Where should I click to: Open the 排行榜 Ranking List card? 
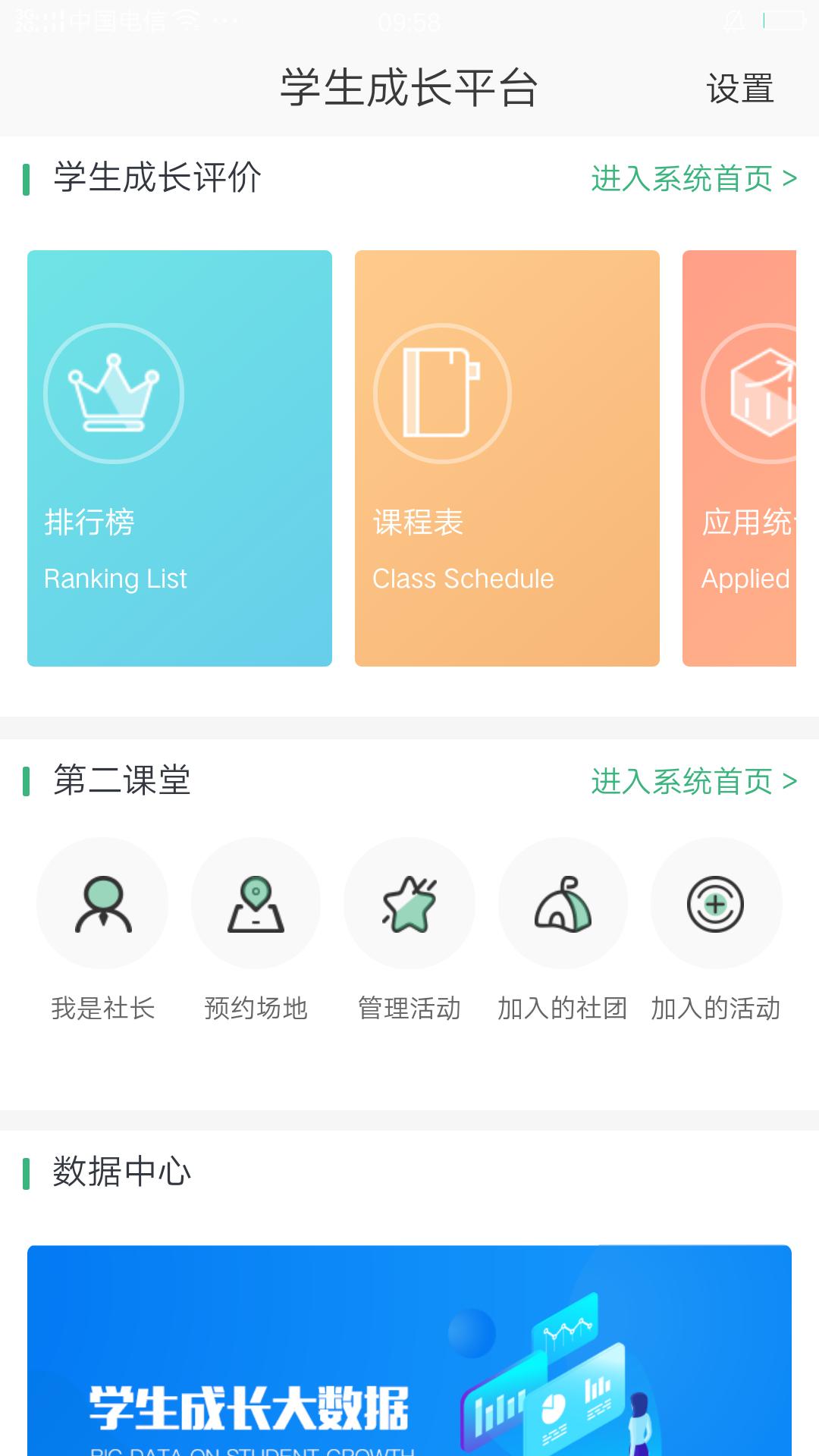180,458
